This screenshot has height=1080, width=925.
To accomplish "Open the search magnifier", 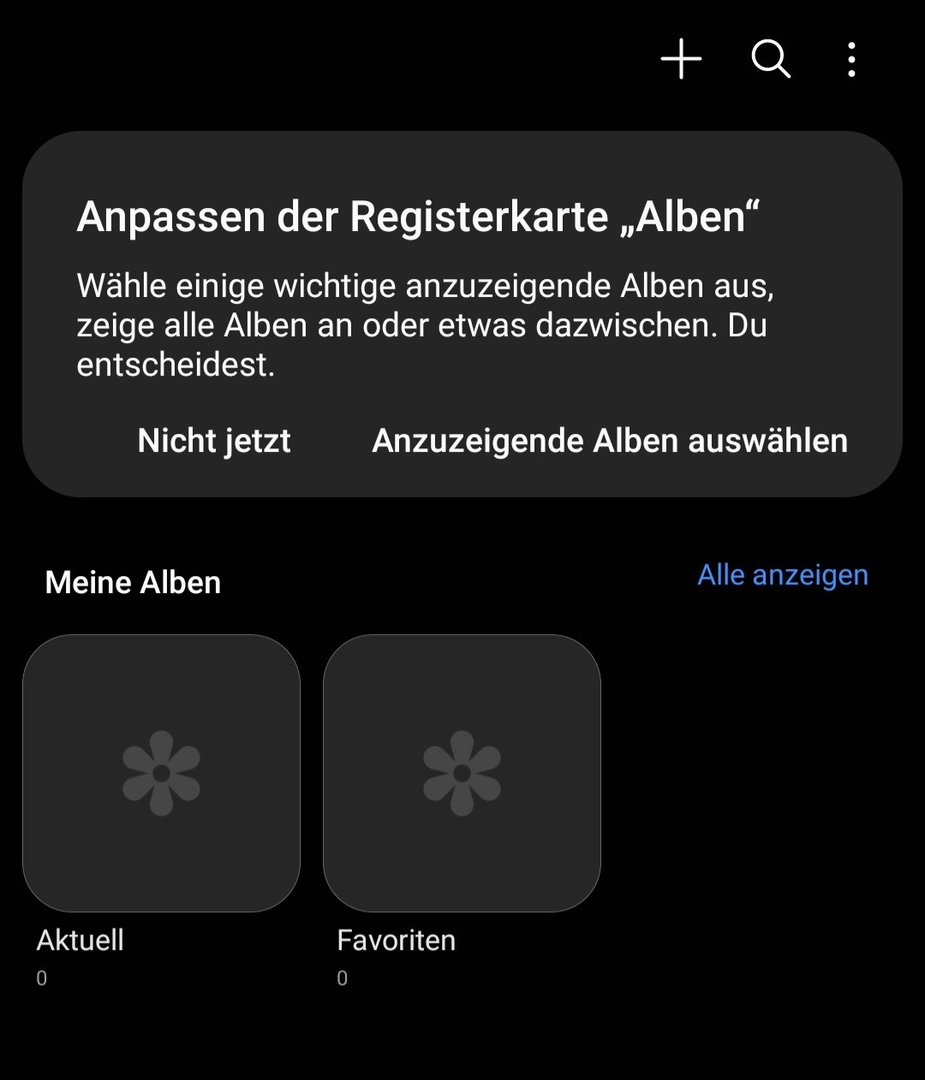I will tap(770, 60).
